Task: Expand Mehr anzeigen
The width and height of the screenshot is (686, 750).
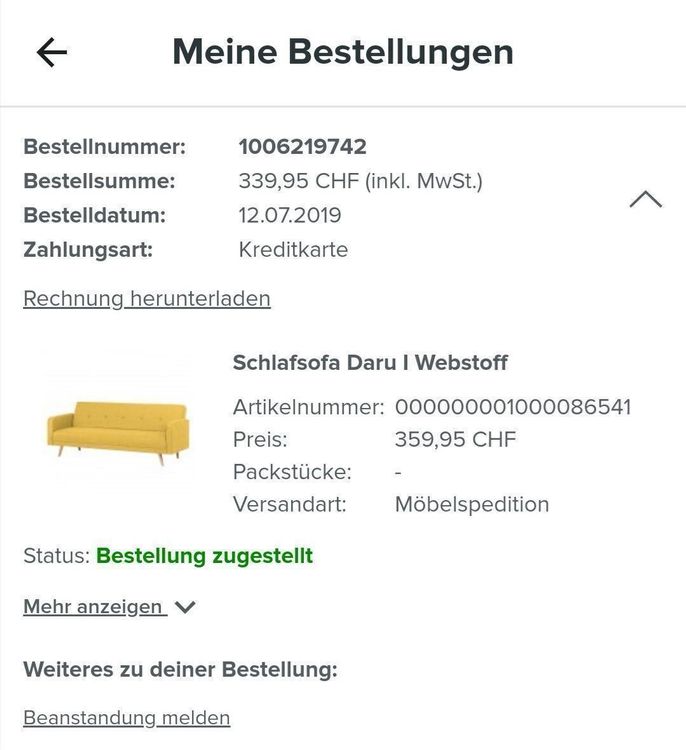Action: pos(109,607)
